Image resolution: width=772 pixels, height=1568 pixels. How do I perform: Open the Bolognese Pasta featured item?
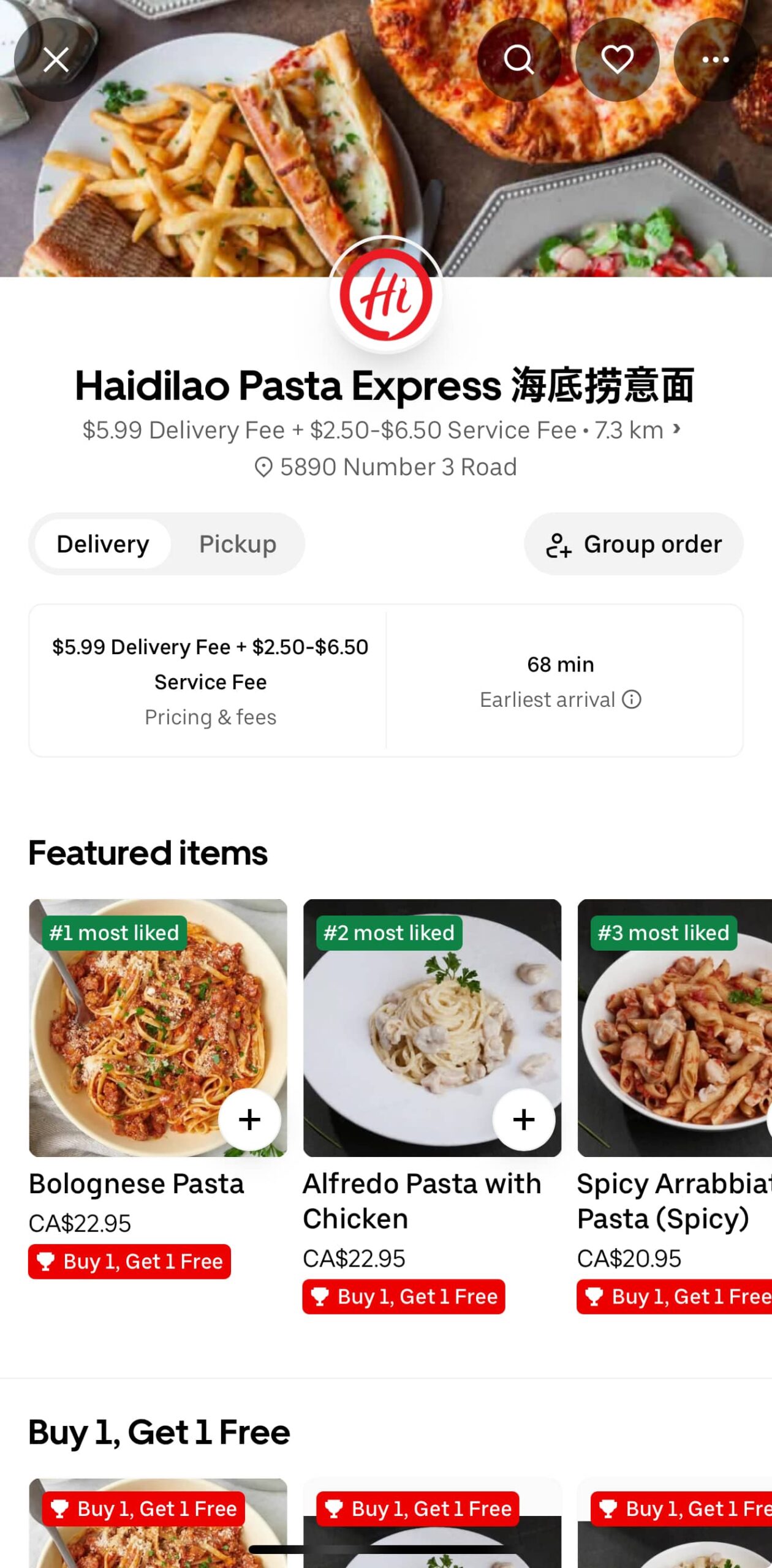(136, 1183)
